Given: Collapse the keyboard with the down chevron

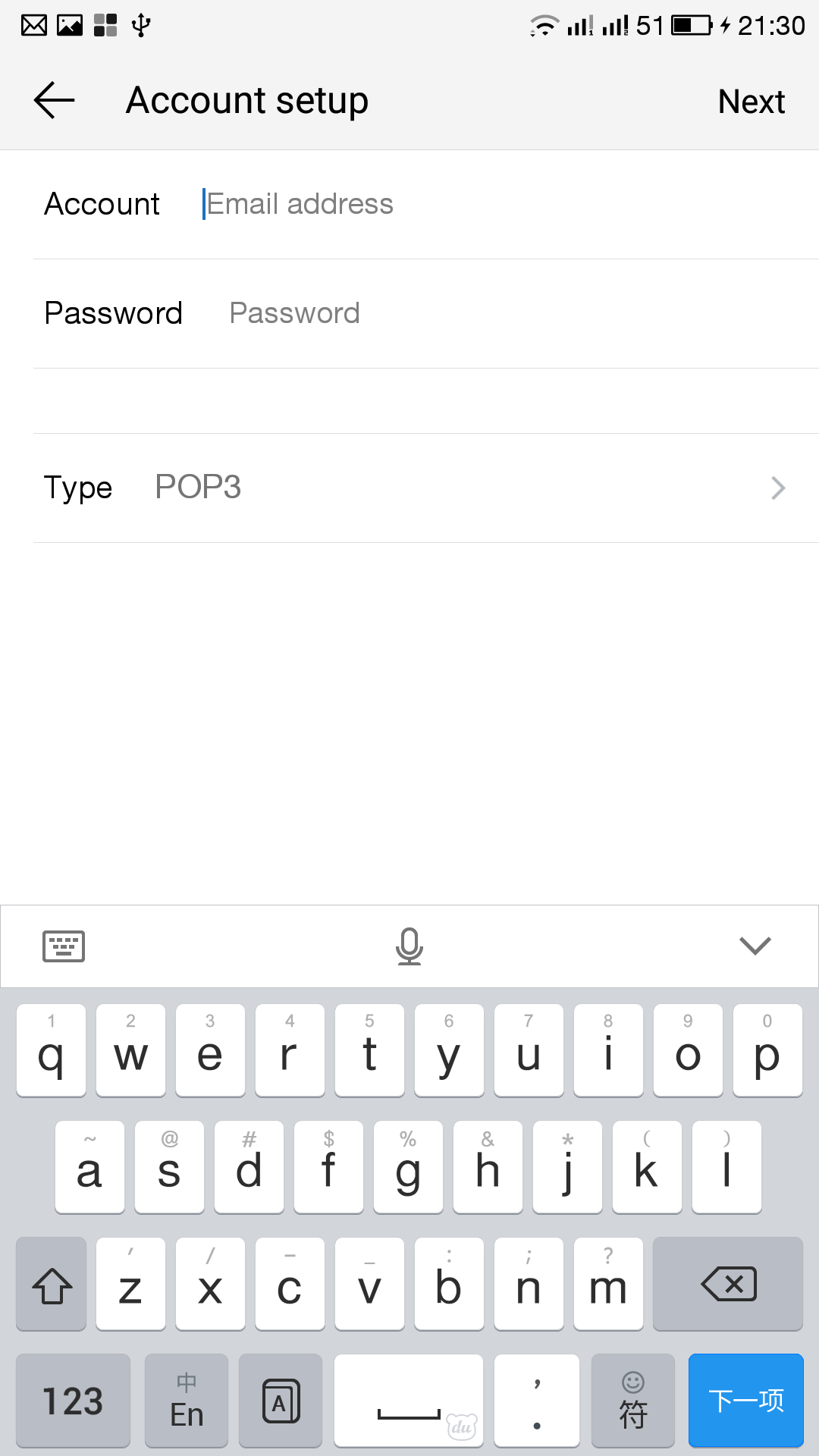Looking at the screenshot, I should point(755,946).
